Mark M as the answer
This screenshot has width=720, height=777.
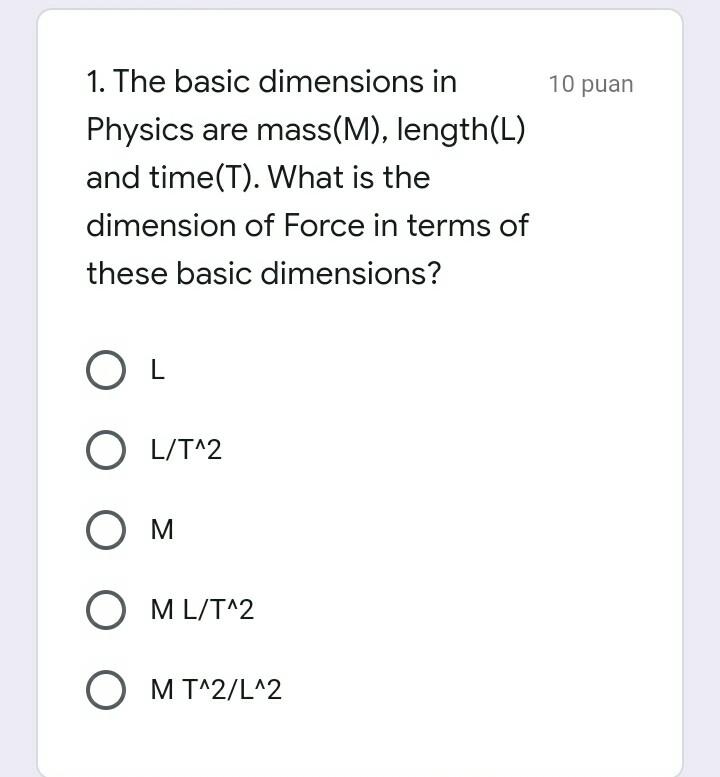[x=106, y=530]
